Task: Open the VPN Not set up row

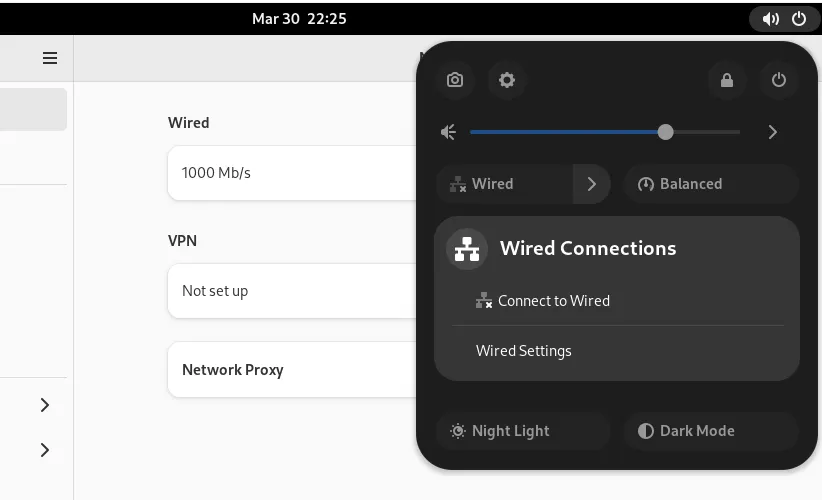Action: point(290,291)
